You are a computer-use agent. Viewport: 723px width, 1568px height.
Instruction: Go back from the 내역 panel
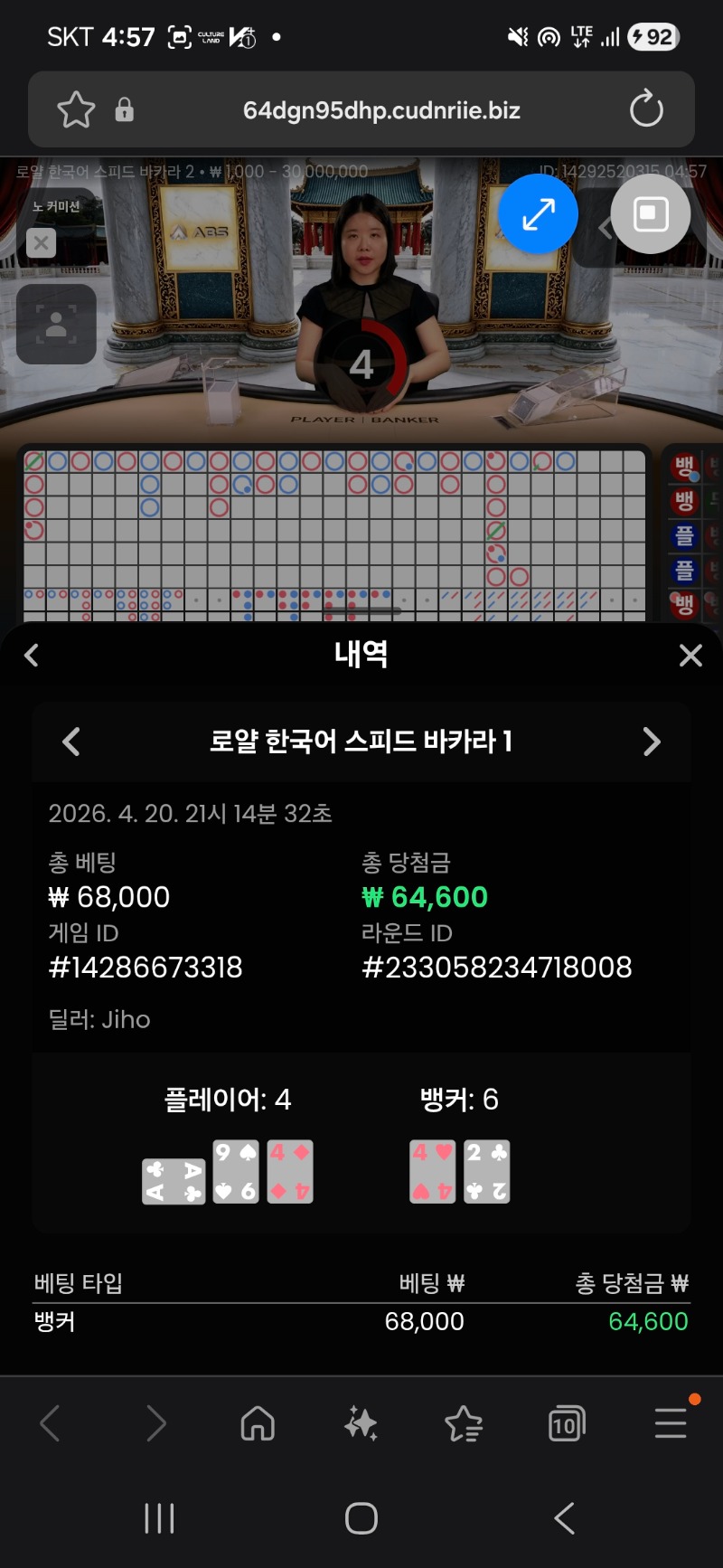[x=32, y=655]
